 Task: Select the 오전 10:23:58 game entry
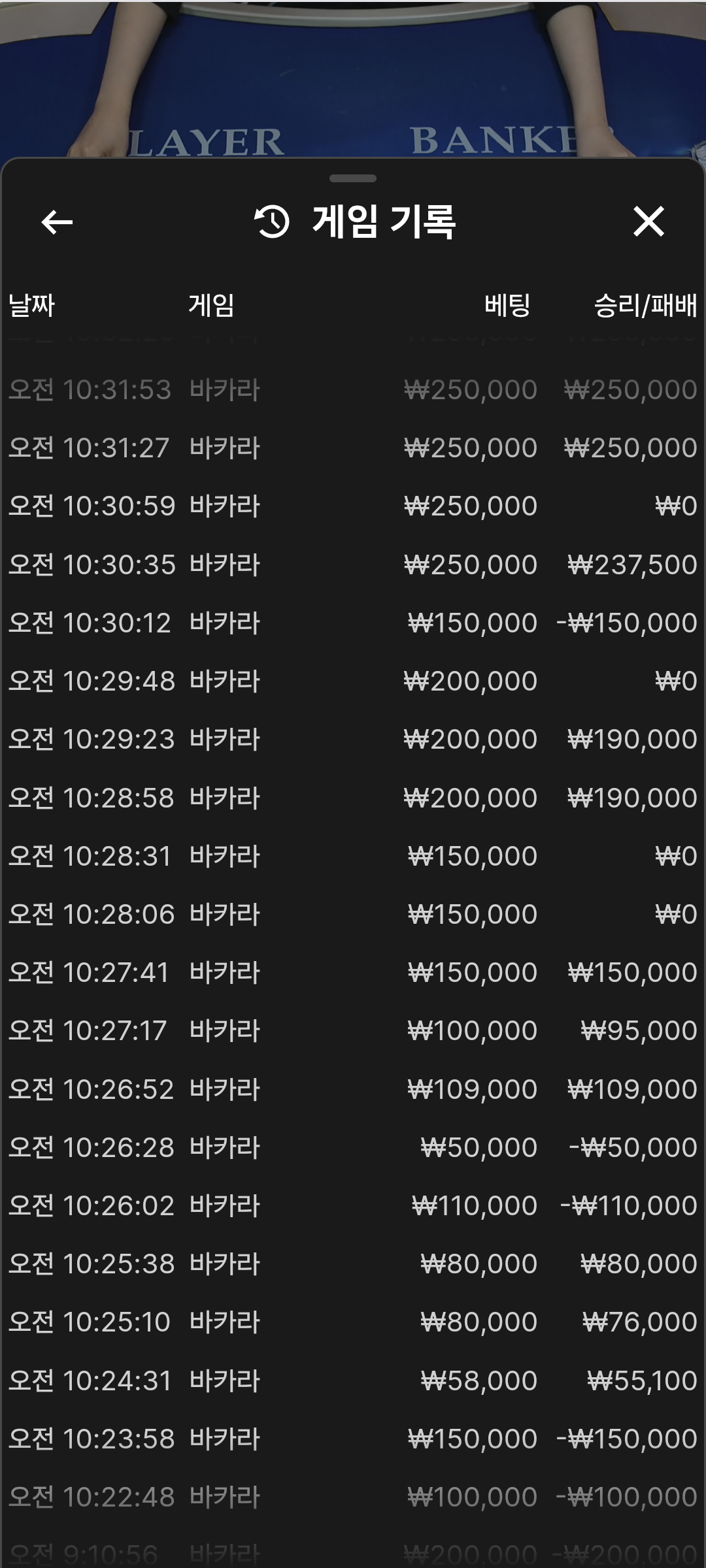[353, 1439]
